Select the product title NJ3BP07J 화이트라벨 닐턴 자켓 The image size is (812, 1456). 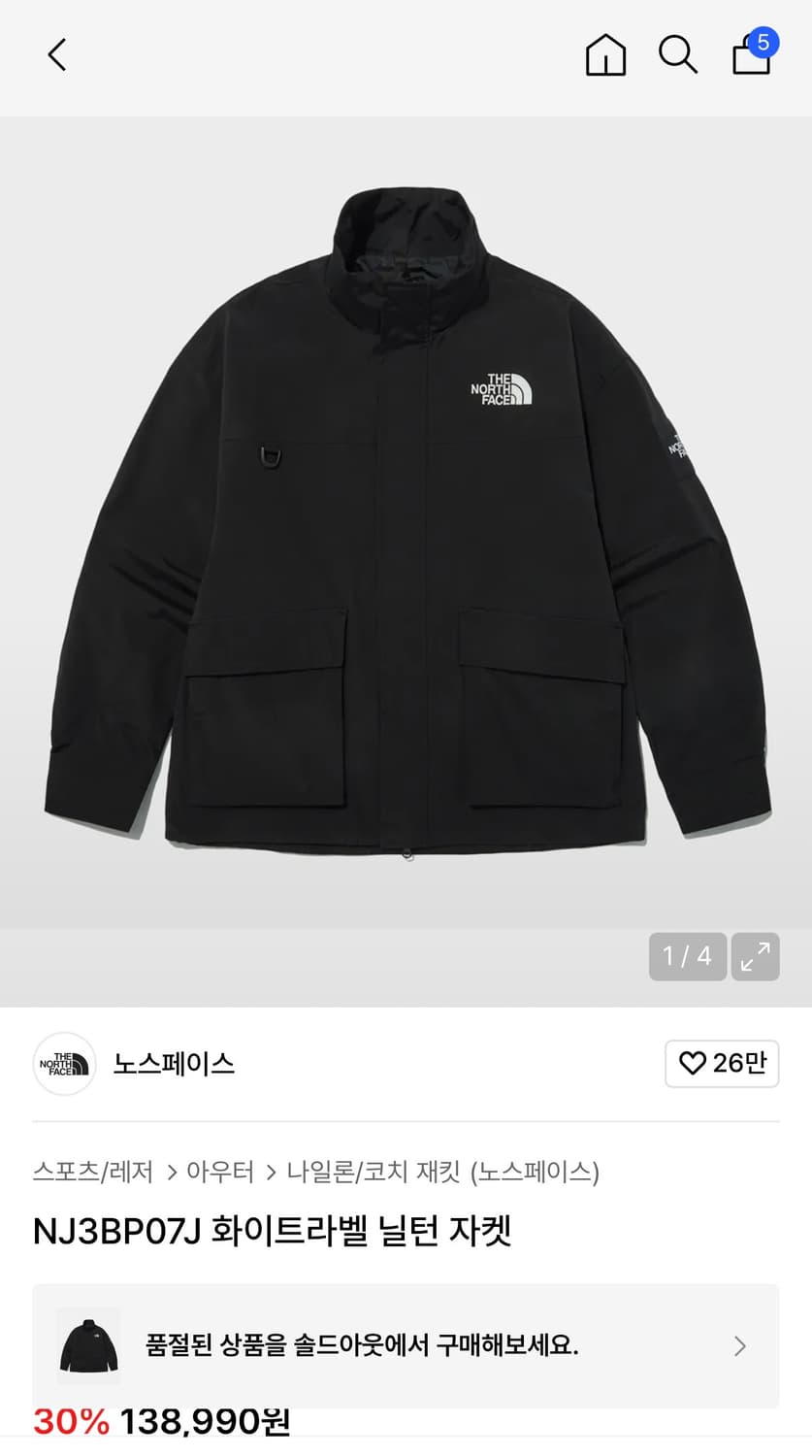(x=275, y=1230)
